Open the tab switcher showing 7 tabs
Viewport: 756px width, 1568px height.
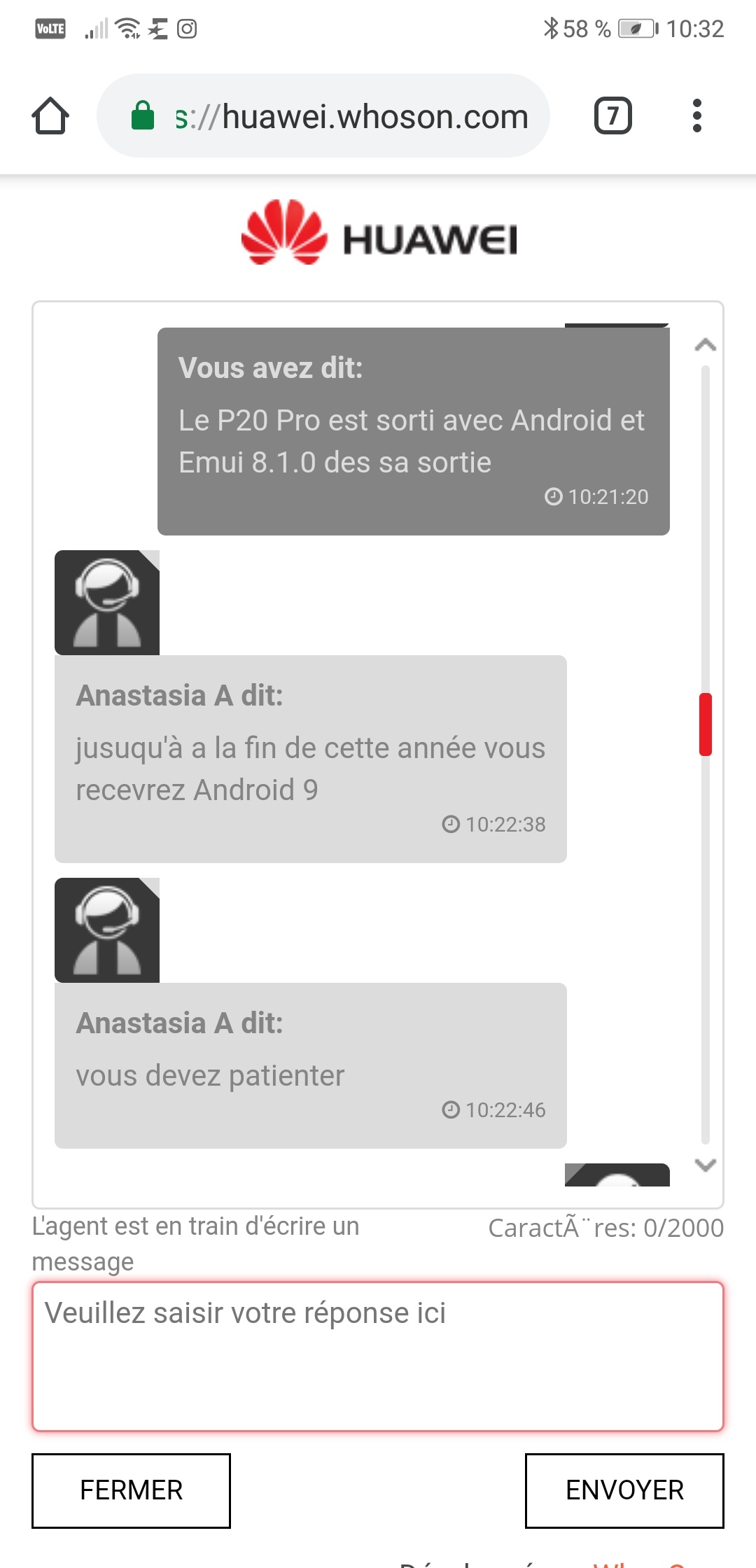tap(613, 115)
